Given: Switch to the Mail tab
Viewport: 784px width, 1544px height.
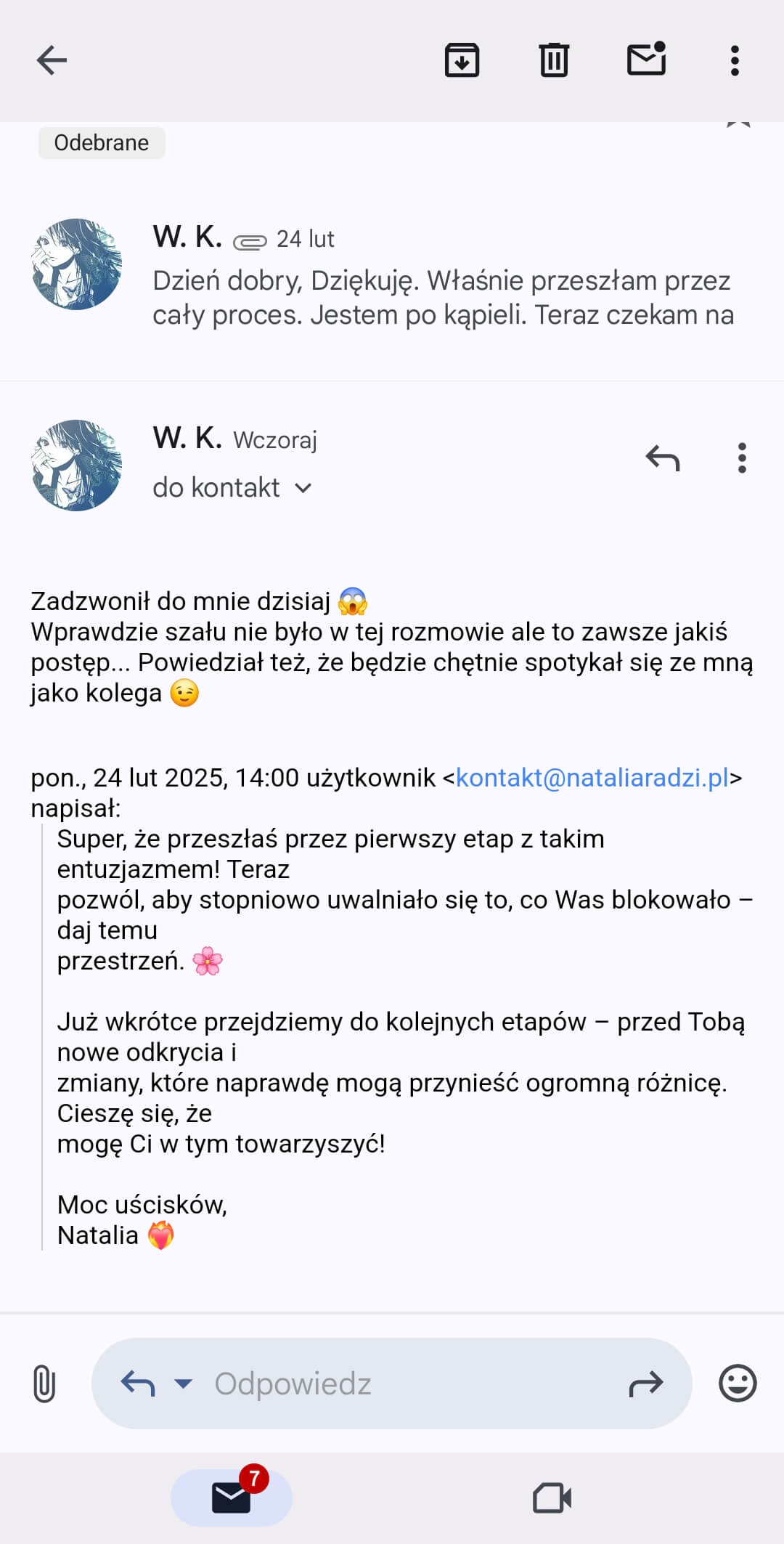Looking at the screenshot, I should point(232,1498).
